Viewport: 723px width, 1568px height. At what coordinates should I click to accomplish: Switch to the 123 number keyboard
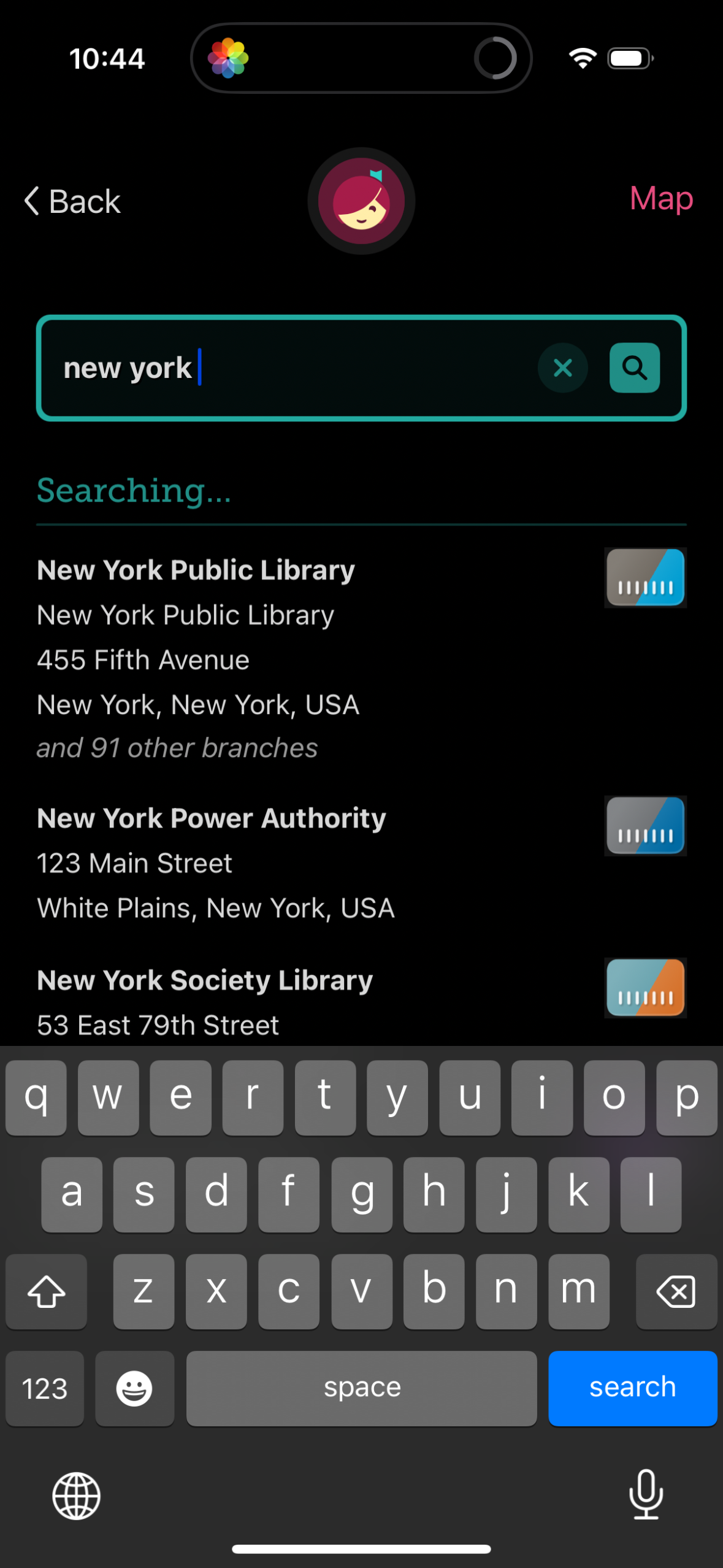44,1388
